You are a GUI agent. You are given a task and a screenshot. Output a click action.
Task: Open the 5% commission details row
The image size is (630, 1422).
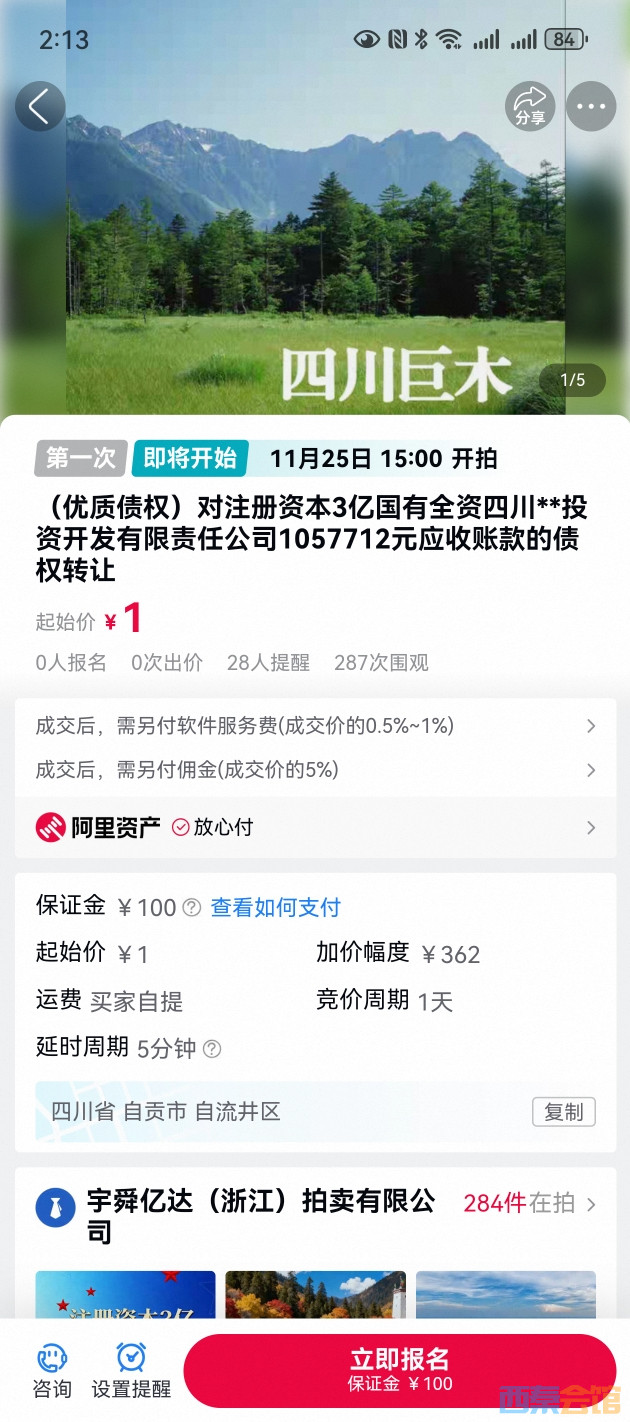pyautogui.click(x=315, y=770)
